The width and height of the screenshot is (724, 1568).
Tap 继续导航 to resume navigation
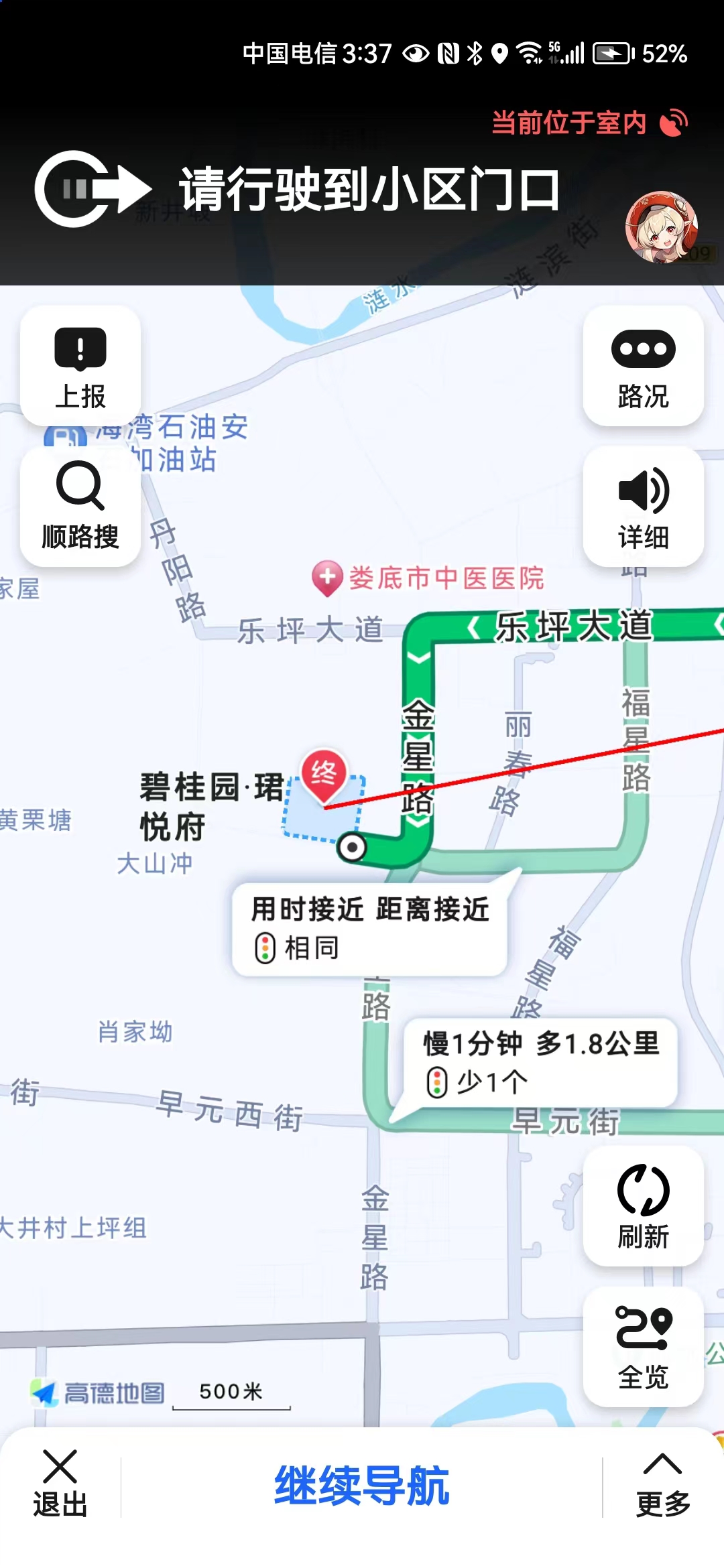click(x=362, y=1485)
